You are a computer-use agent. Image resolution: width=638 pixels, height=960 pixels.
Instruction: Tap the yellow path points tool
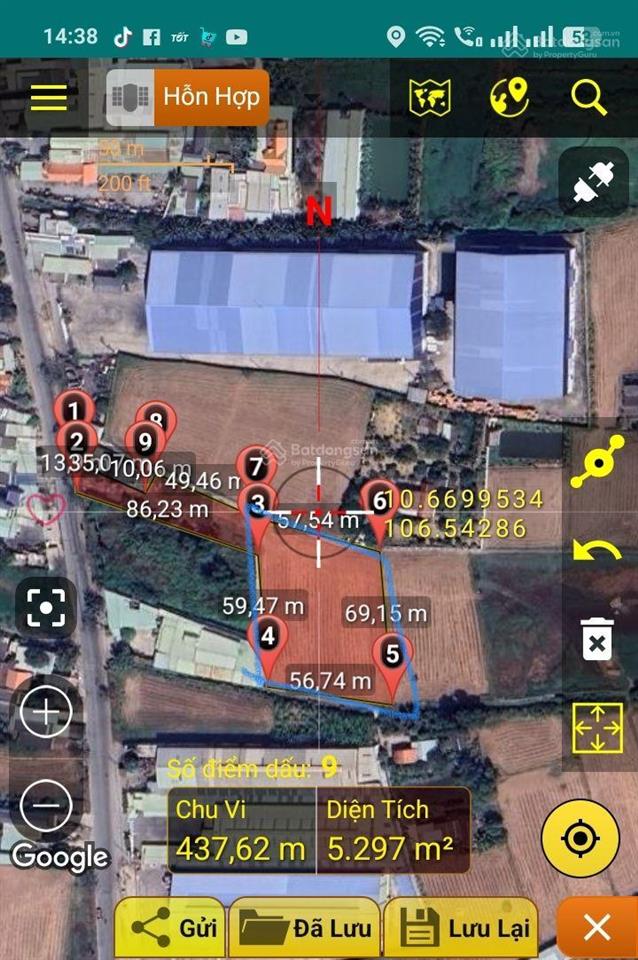(596, 463)
